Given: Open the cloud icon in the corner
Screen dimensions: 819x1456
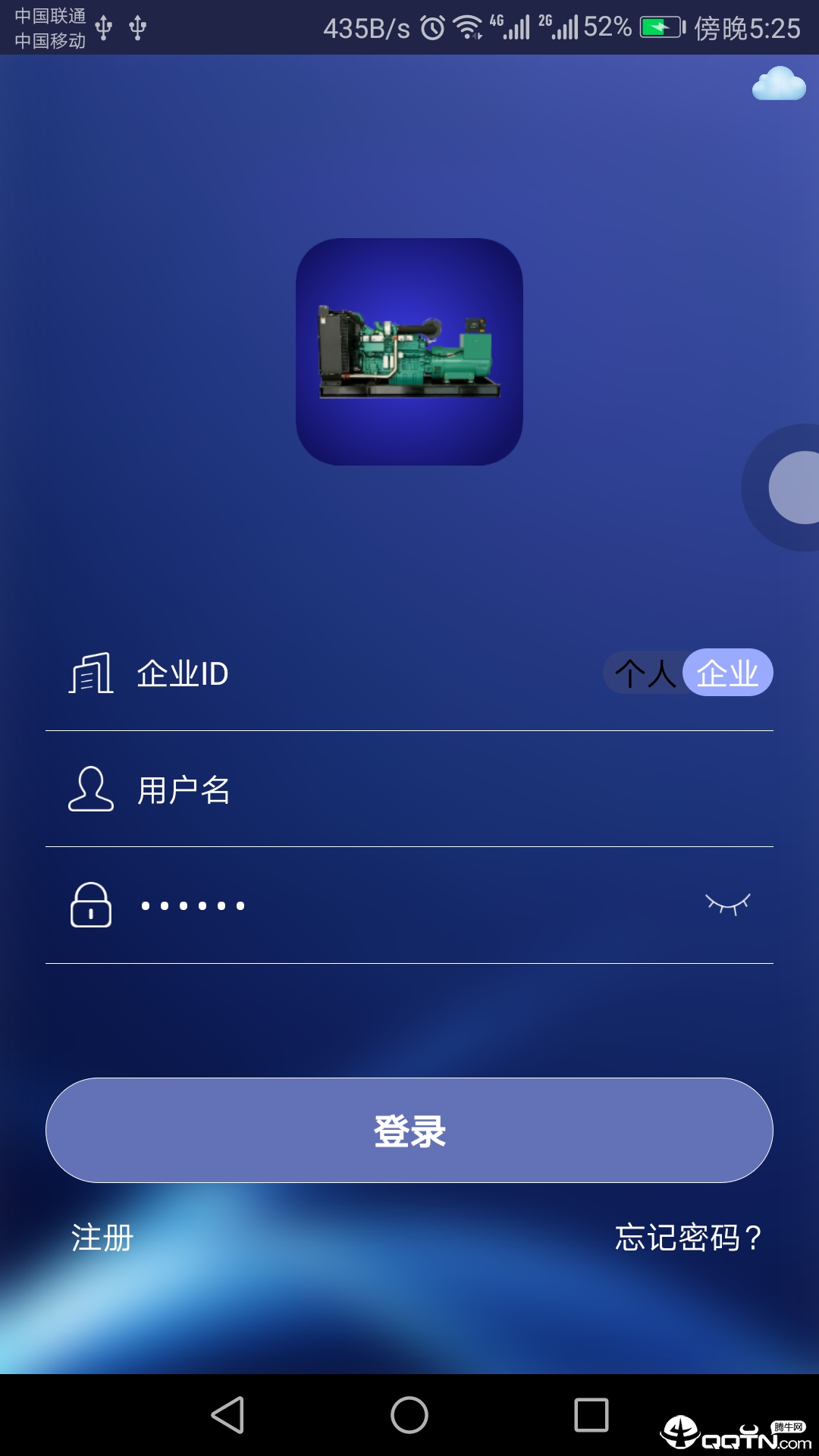Looking at the screenshot, I should (779, 84).
